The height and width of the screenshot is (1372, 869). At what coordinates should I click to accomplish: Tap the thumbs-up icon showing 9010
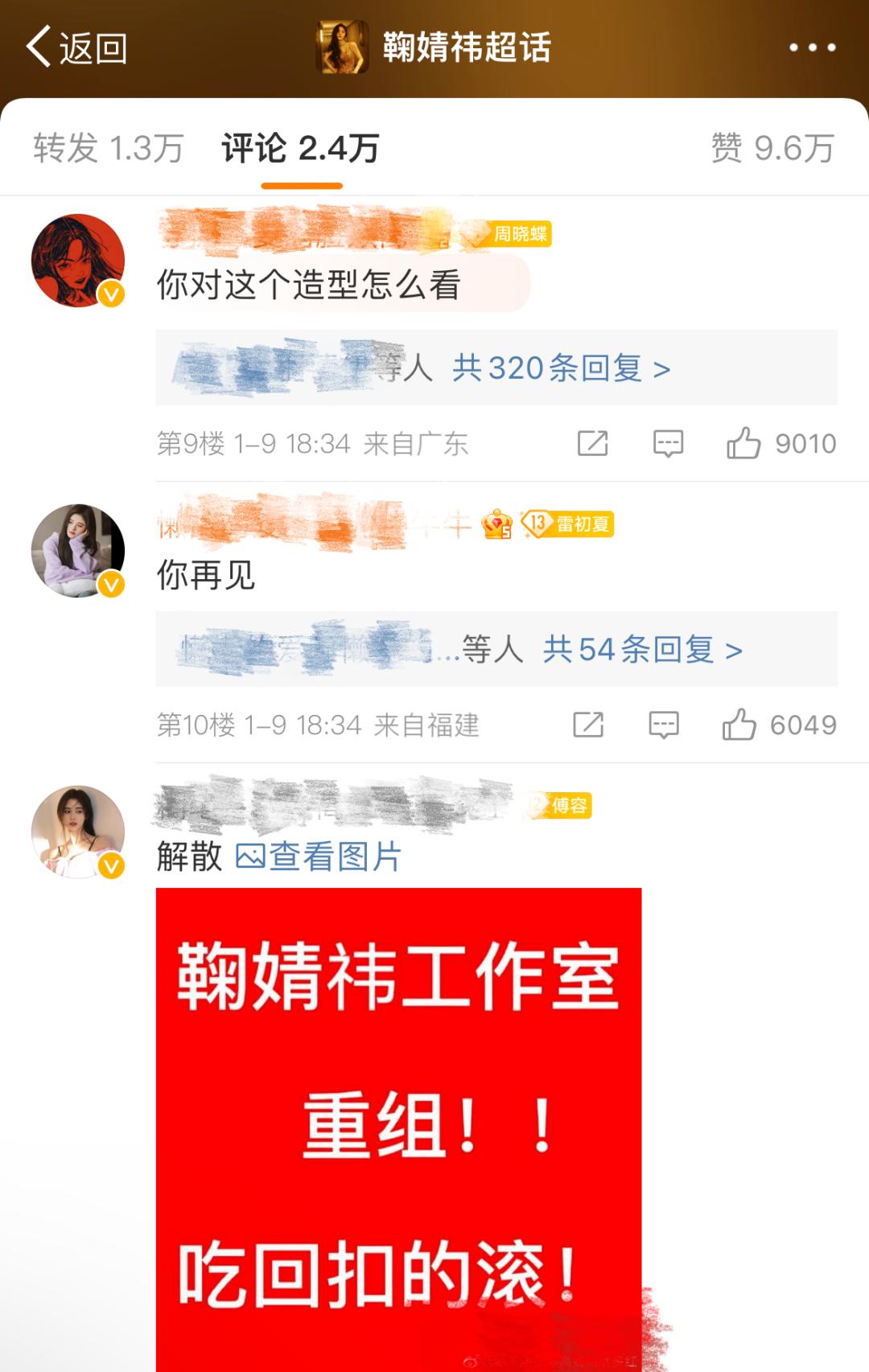(748, 442)
